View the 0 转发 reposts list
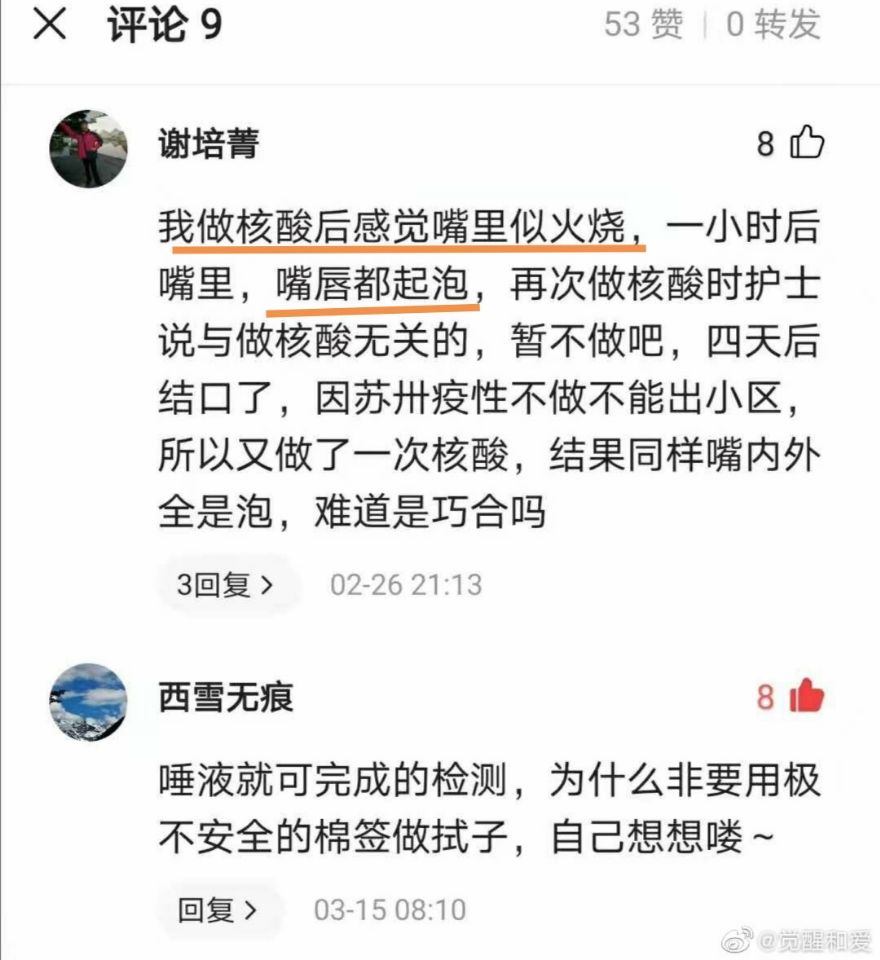Image resolution: width=880 pixels, height=960 pixels. pyautogui.click(x=773, y=25)
